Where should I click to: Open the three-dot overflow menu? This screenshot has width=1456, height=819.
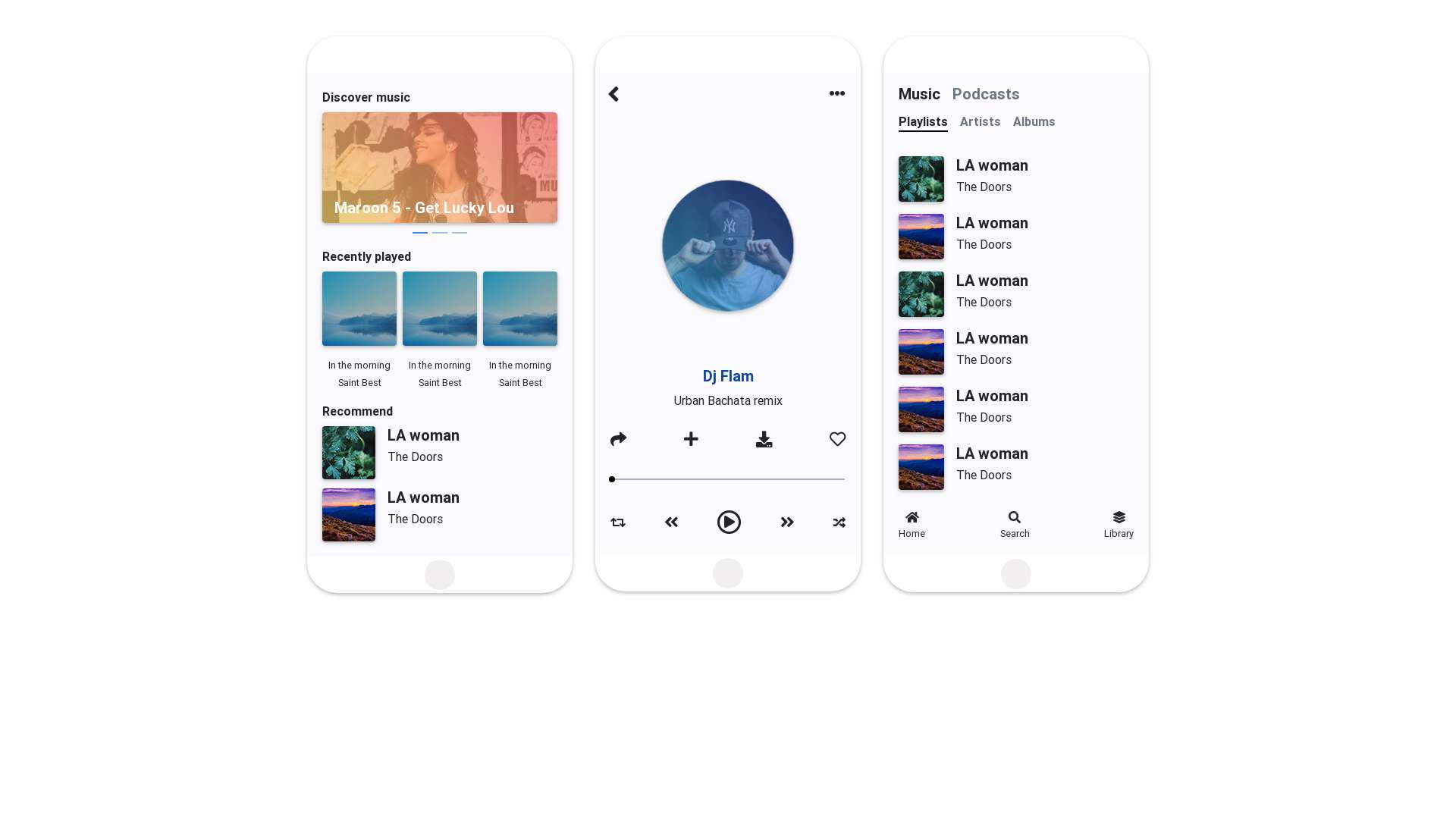(837, 93)
